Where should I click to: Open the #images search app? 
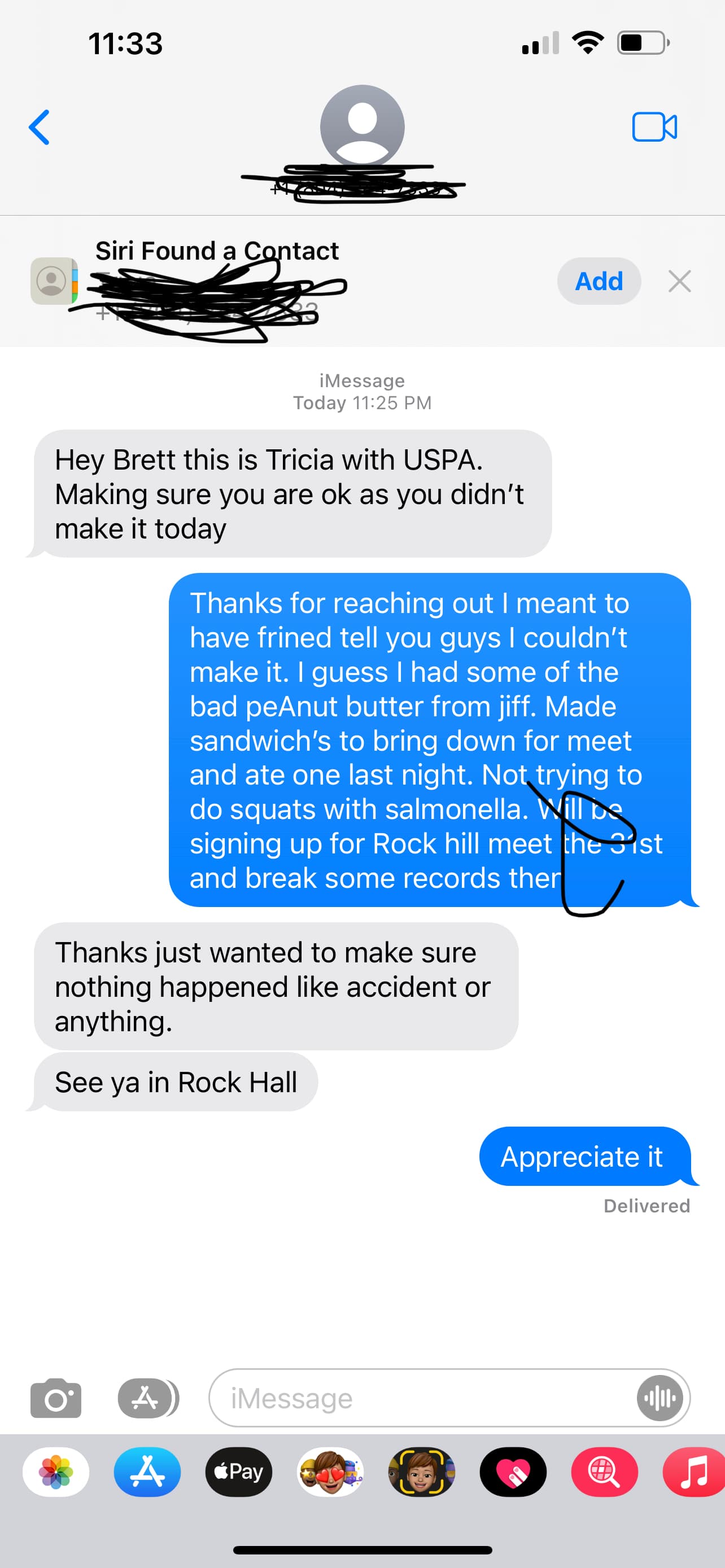click(x=604, y=1472)
